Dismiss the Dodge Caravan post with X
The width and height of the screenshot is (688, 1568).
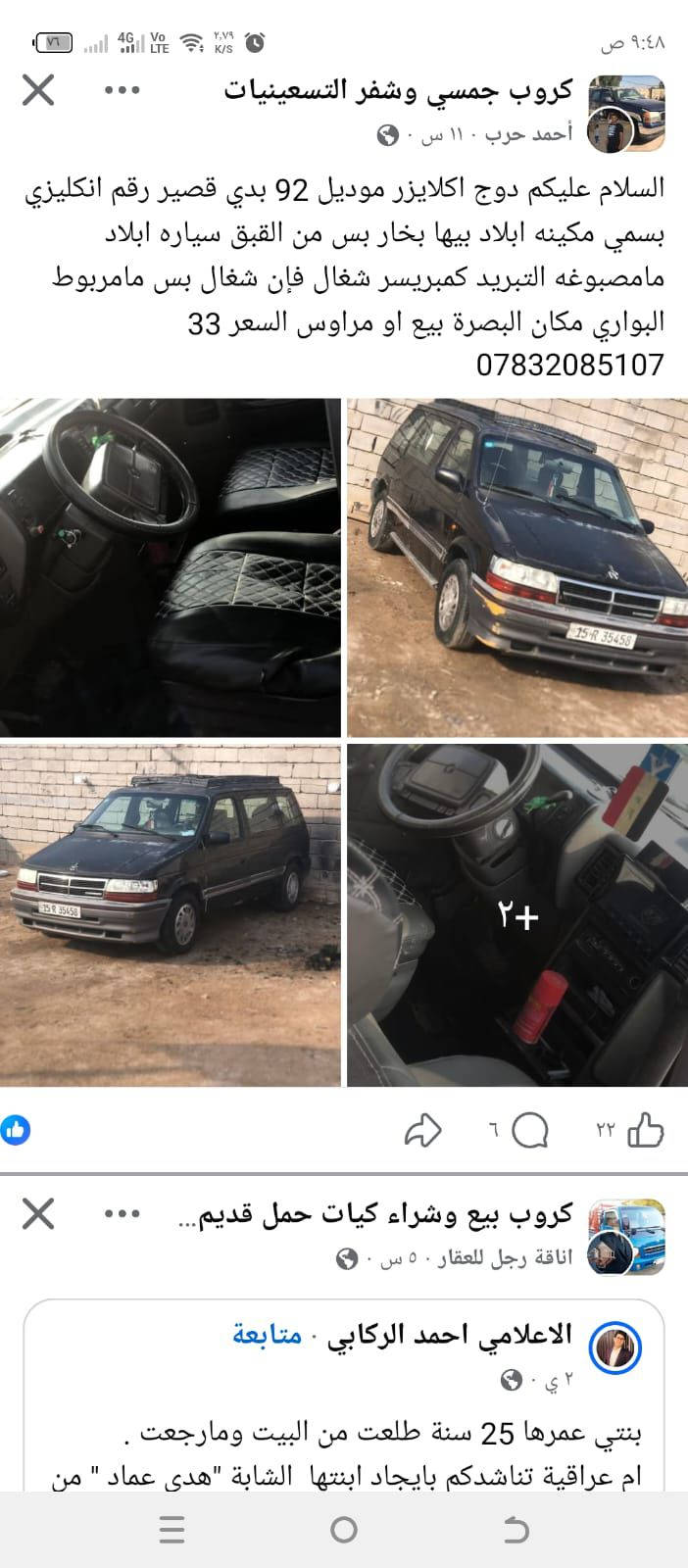coord(38,91)
